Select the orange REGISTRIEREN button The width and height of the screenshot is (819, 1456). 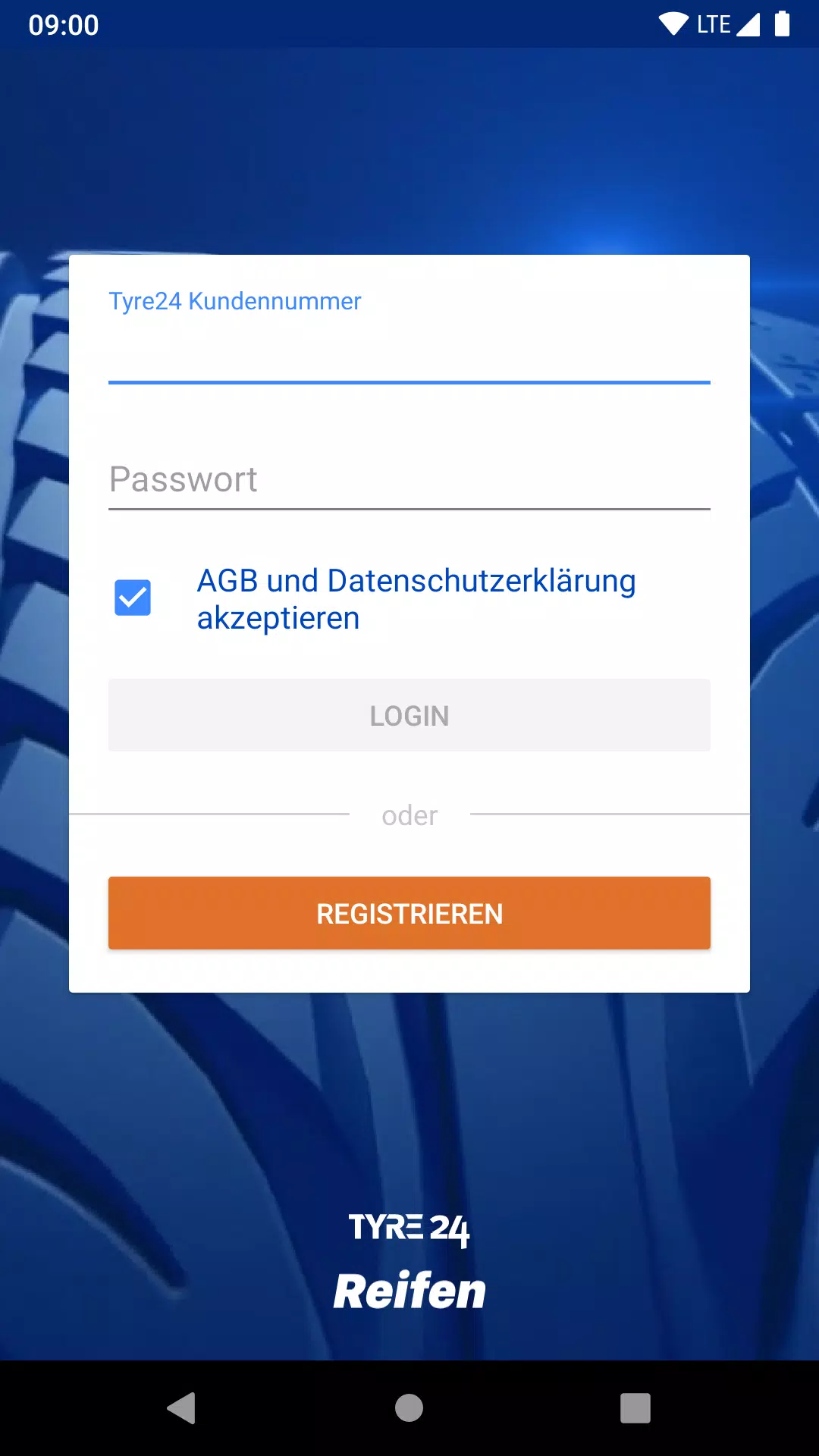click(x=409, y=913)
